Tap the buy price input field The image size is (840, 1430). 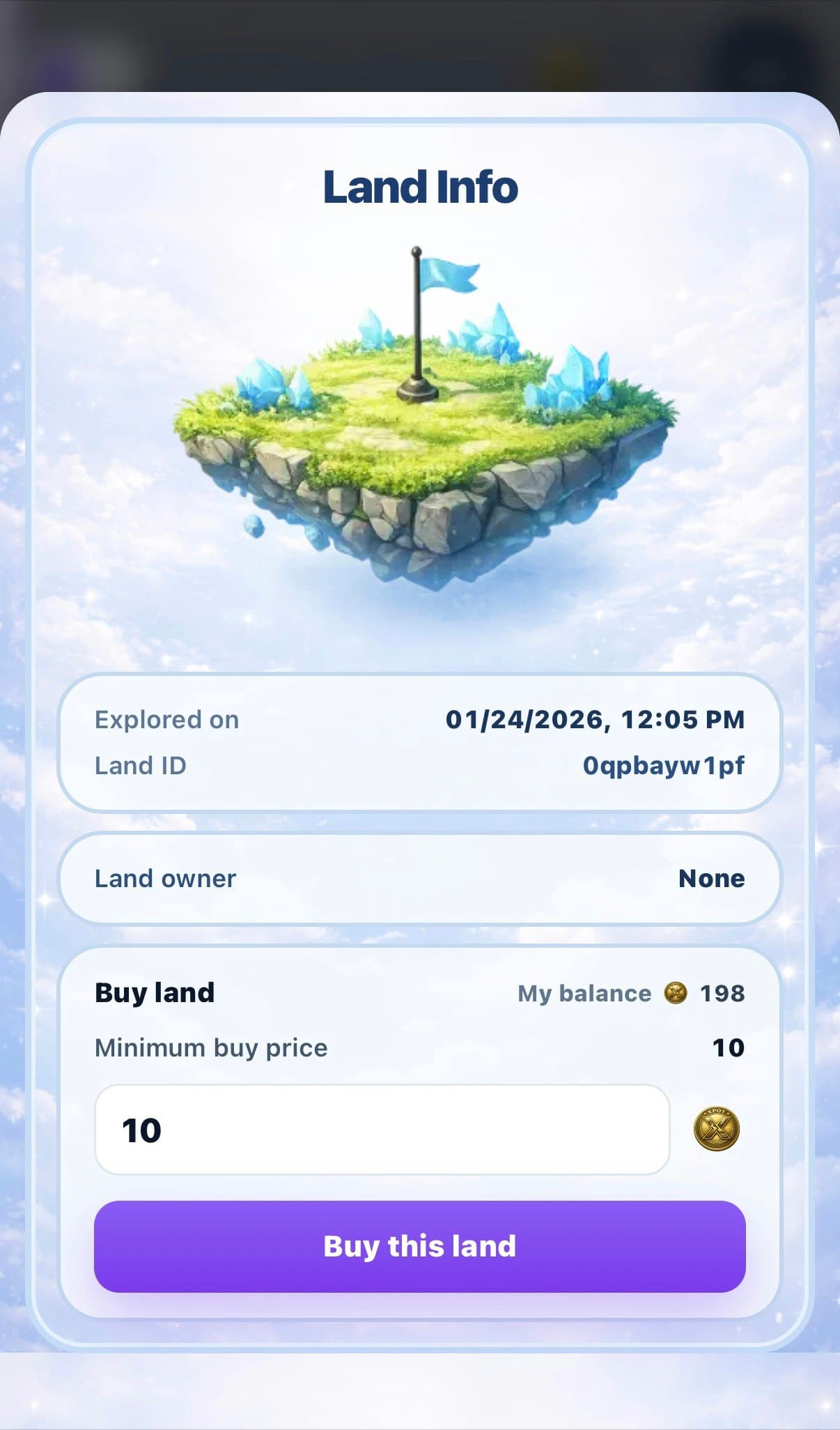click(x=382, y=1130)
